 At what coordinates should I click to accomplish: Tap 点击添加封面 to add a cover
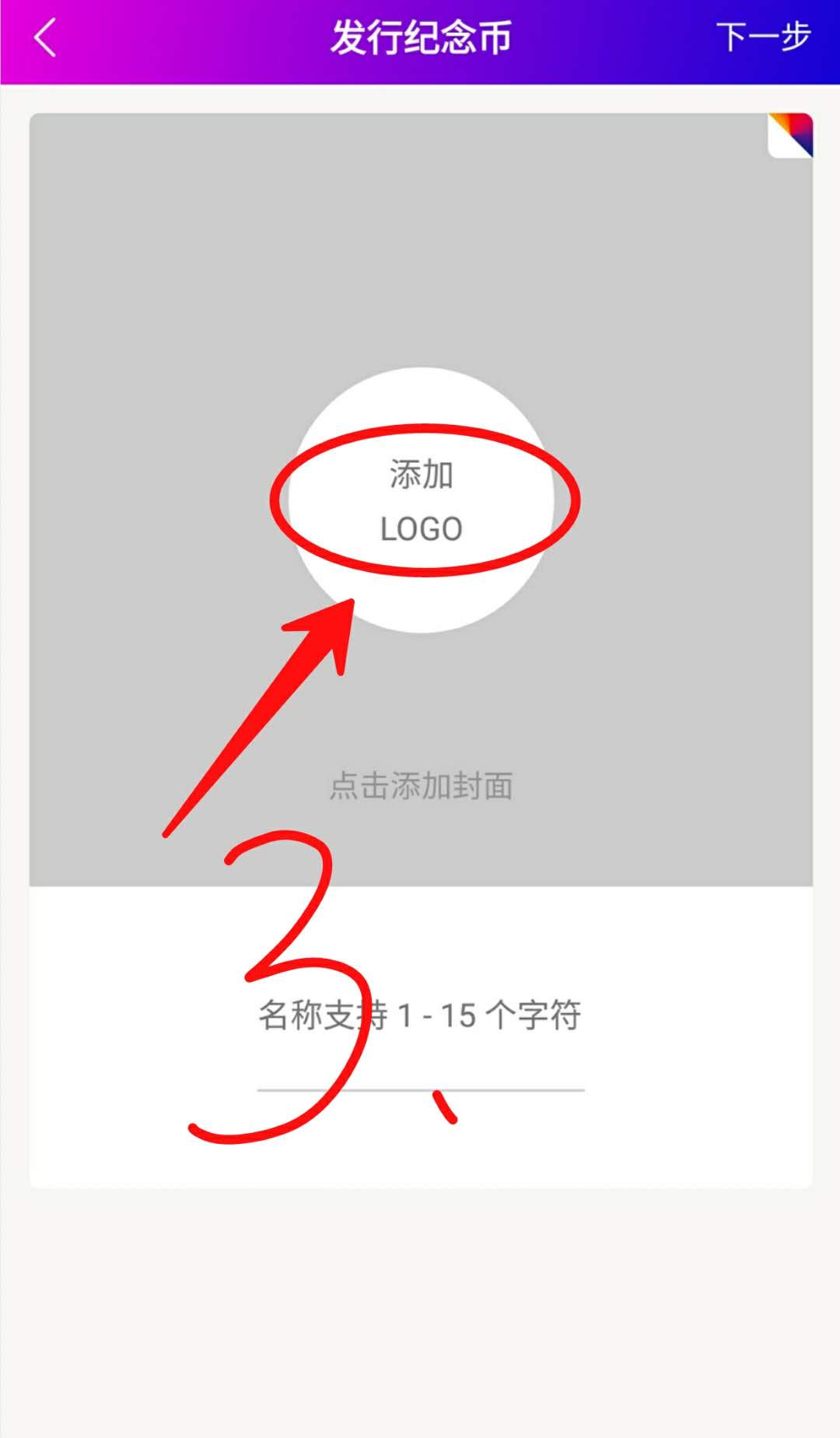point(421,786)
